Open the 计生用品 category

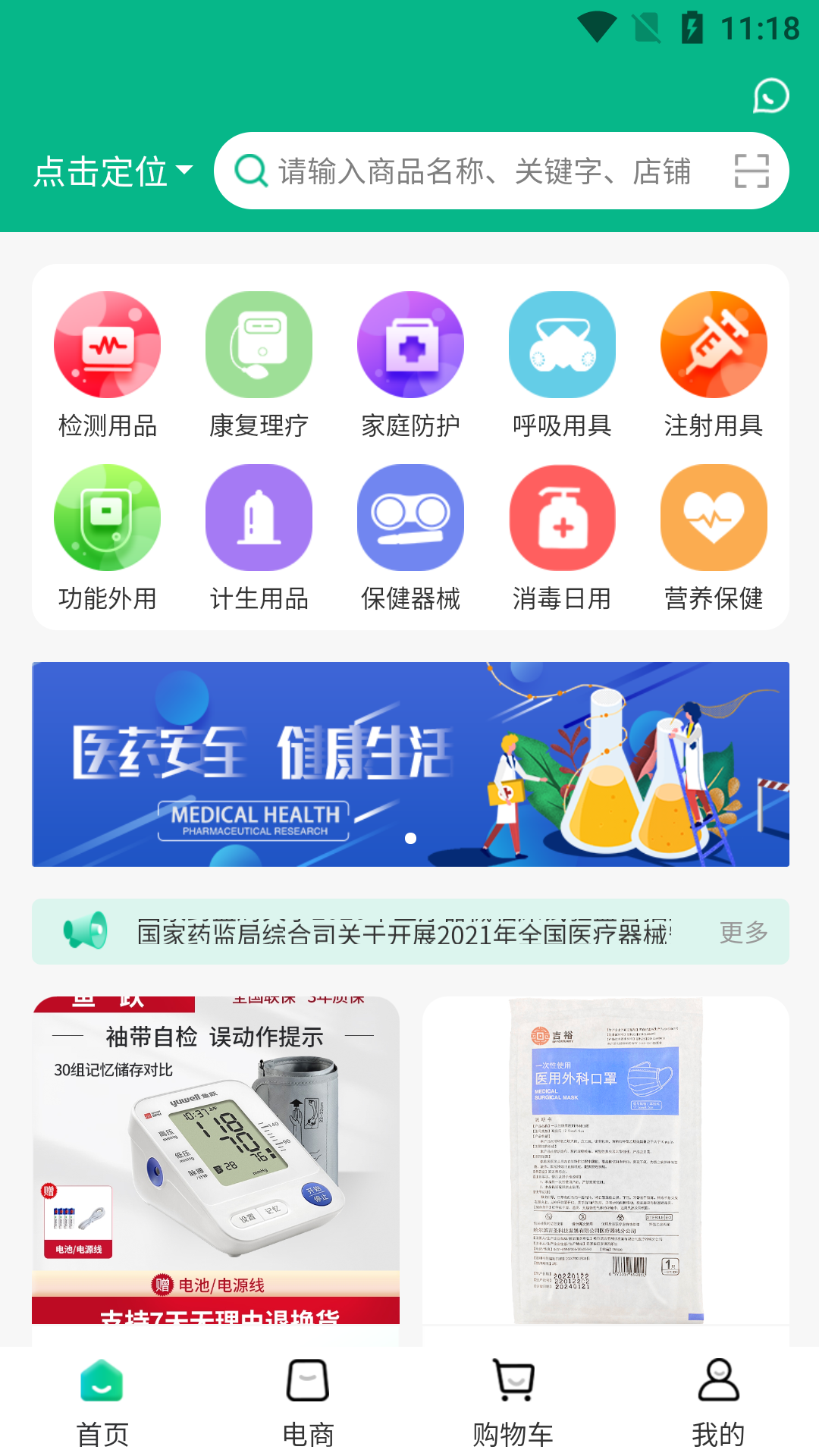click(x=259, y=538)
